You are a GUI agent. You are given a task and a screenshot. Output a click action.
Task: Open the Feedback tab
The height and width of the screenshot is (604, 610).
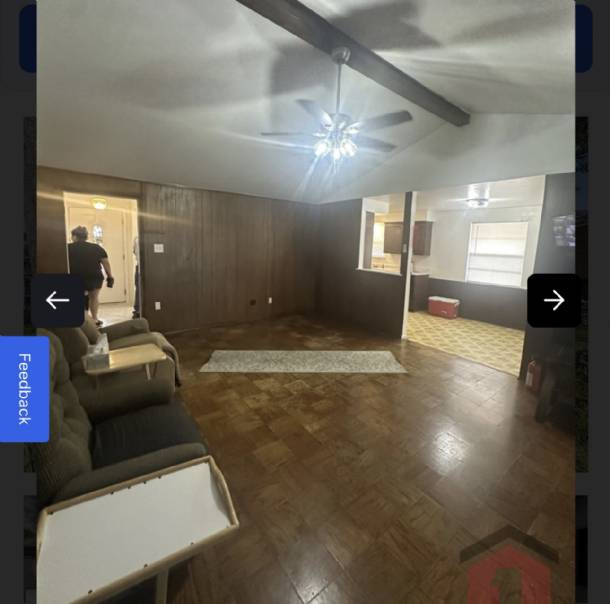(24, 388)
